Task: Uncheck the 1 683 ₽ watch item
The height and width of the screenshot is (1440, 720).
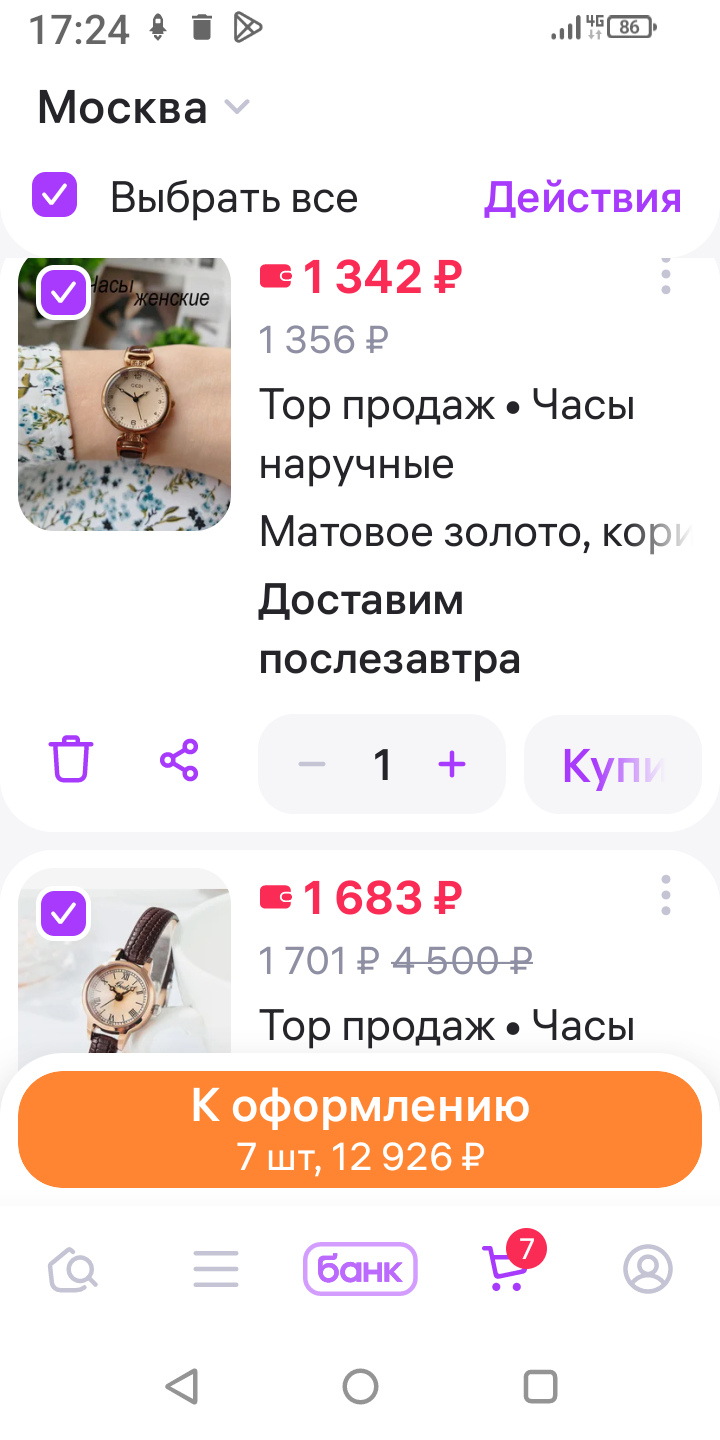Action: point(64,913)
